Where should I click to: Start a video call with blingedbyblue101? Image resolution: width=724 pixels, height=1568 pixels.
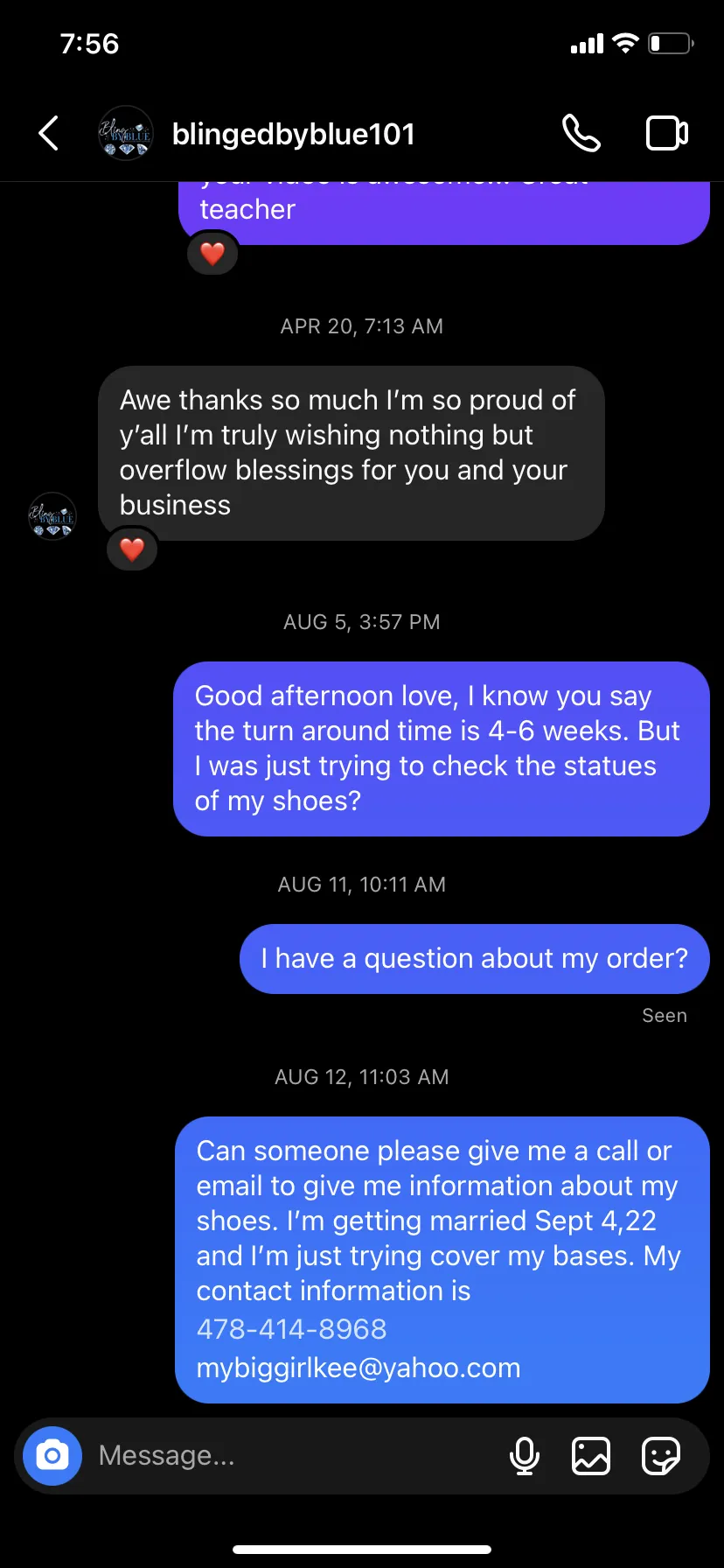(x=667, y=134)
